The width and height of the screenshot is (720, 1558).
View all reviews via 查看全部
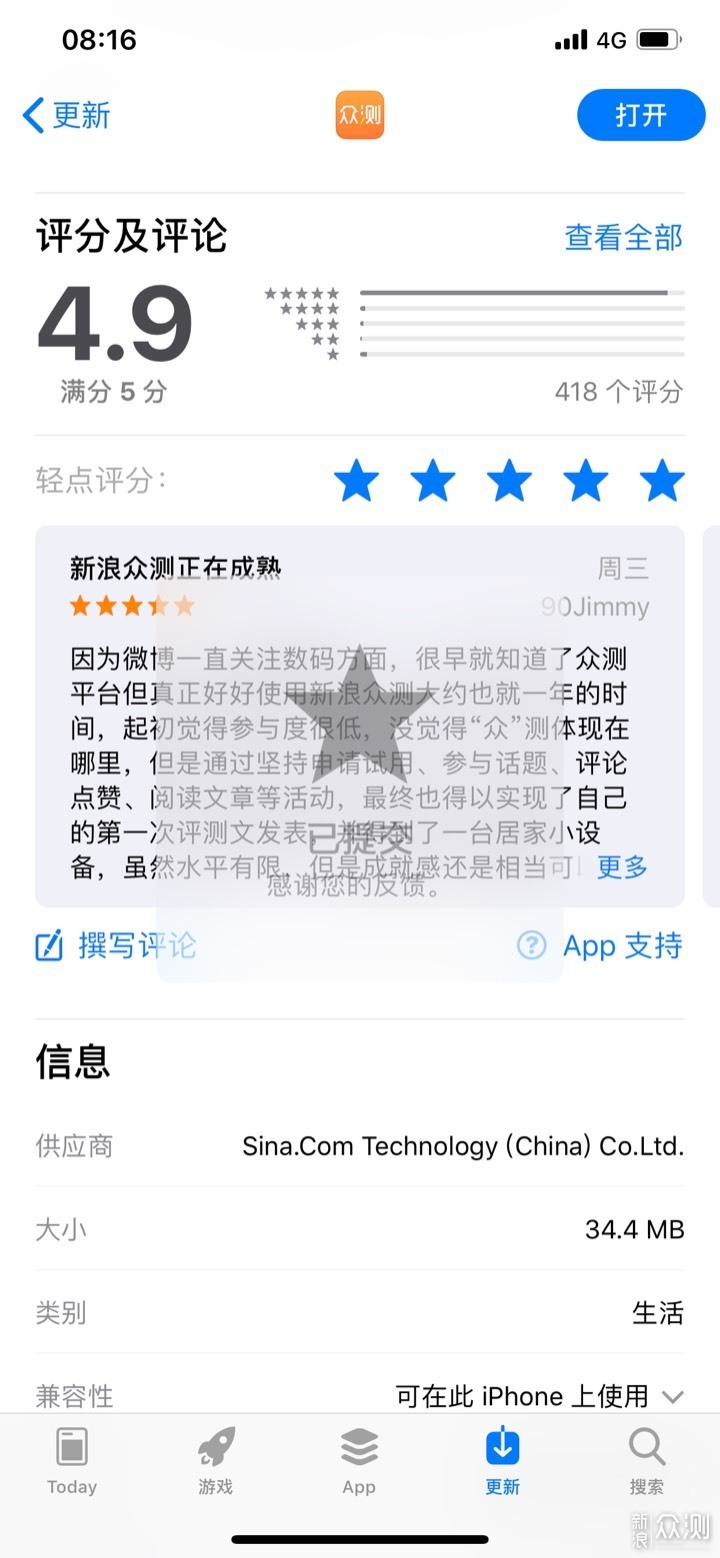(624, 237)
